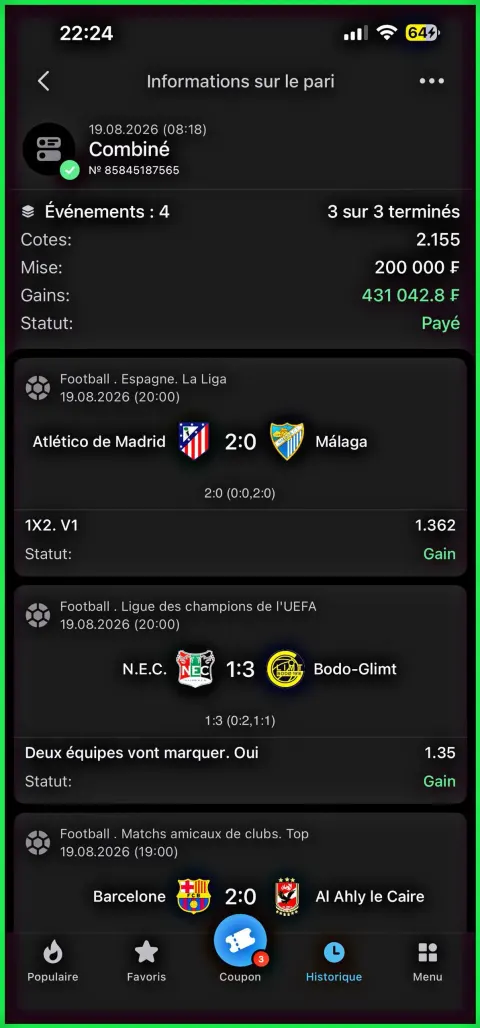Open the Favoris tab
Image resolution: width=480 pixels, height=1028 pixels.
[146, 961]
